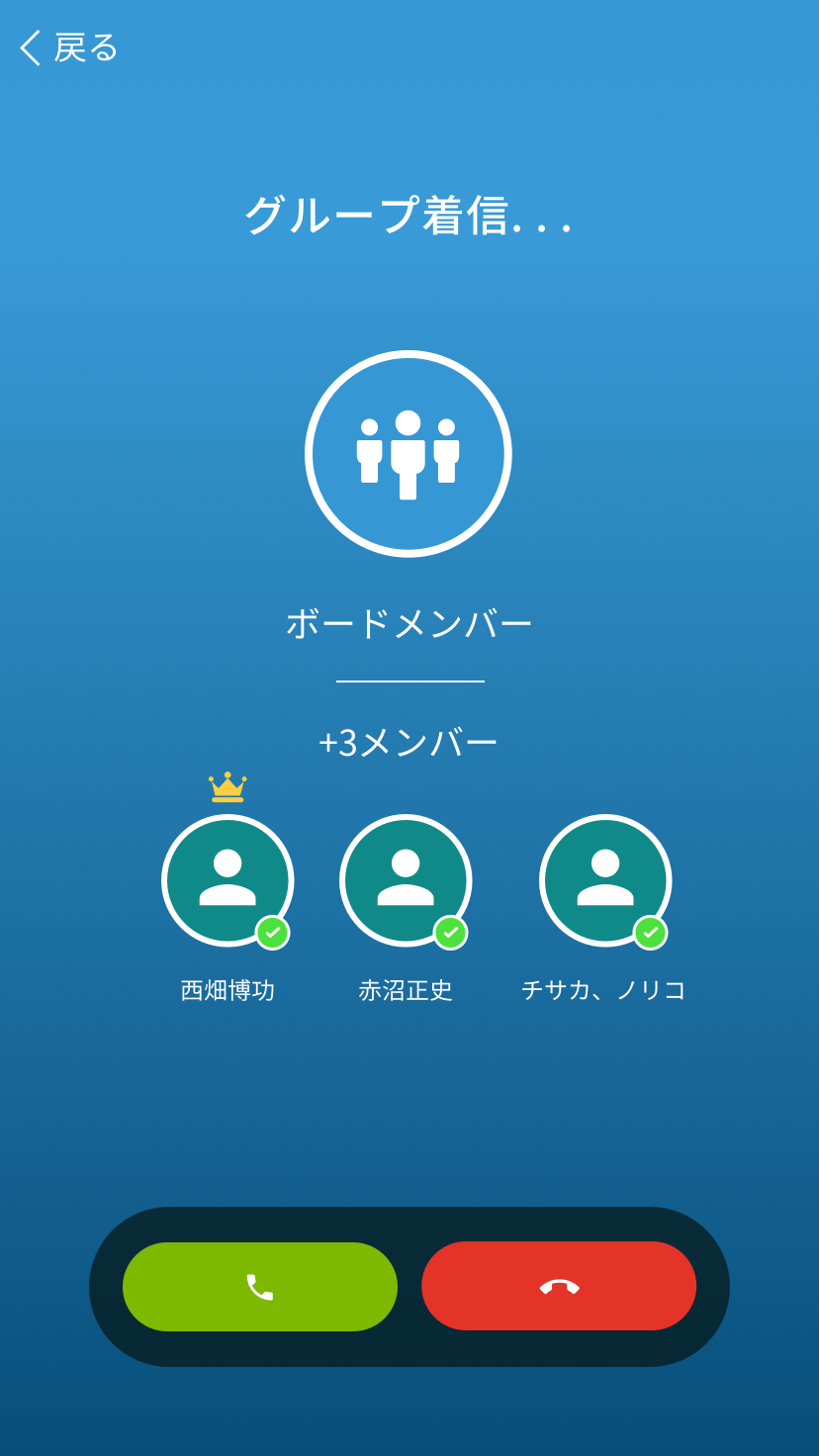The image size is (819, 1456).
Task: Go back with the 戻る button
Action: [69, 47]
